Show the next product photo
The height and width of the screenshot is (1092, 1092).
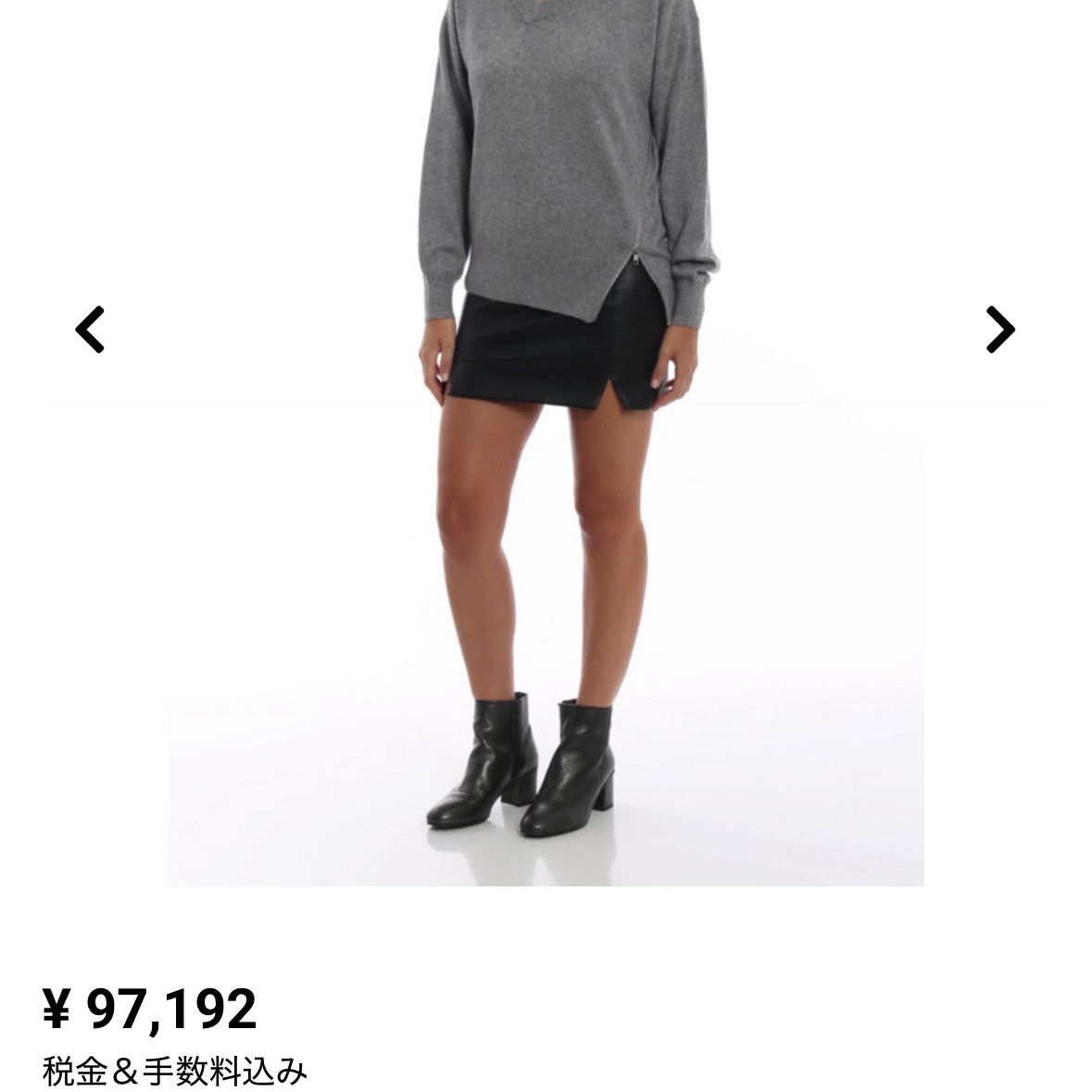click(x=1000, y=329)
